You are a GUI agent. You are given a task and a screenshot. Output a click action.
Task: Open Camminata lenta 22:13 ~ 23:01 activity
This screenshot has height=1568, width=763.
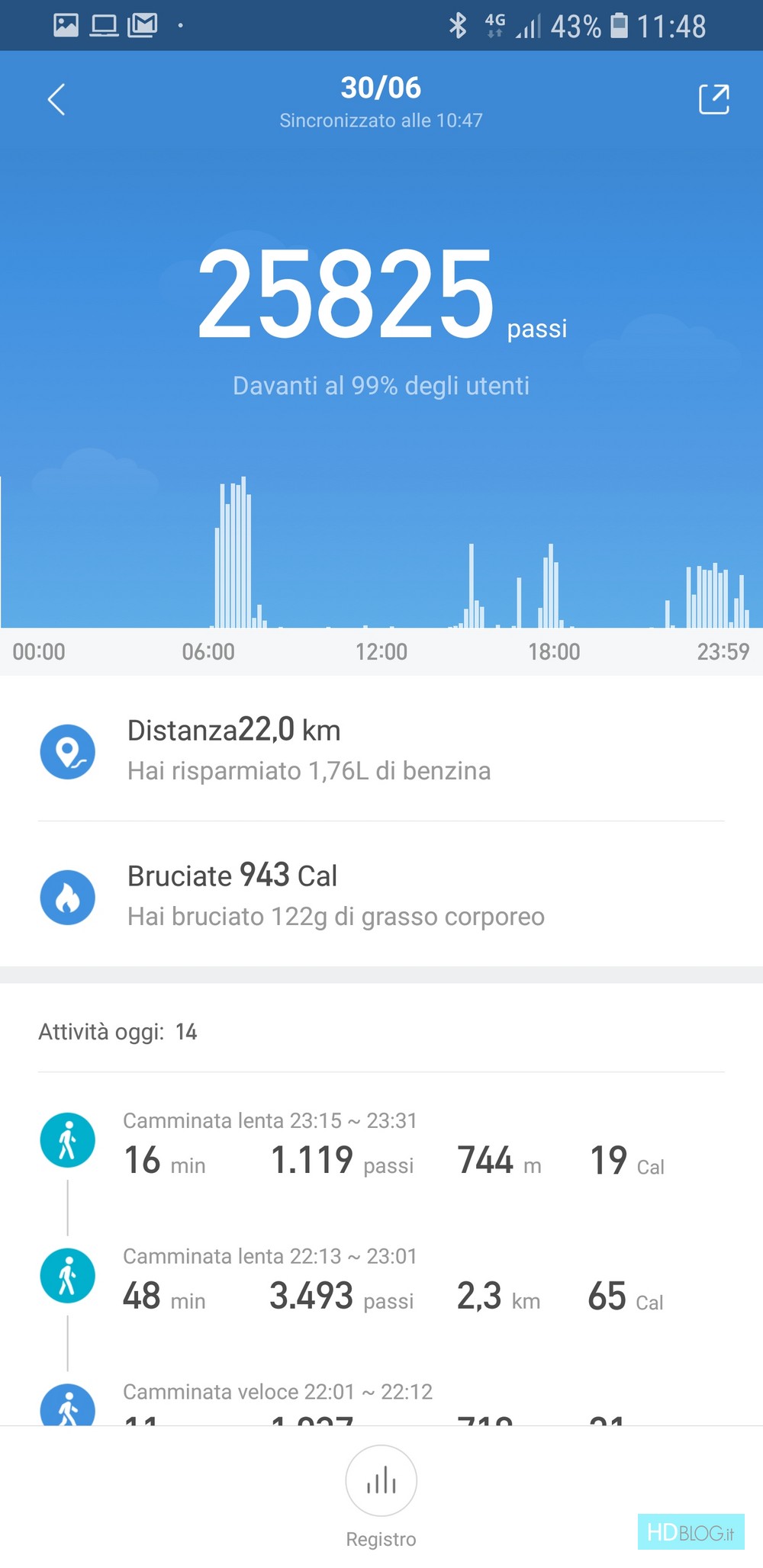pyautogui.click(x=381, y=1279)
